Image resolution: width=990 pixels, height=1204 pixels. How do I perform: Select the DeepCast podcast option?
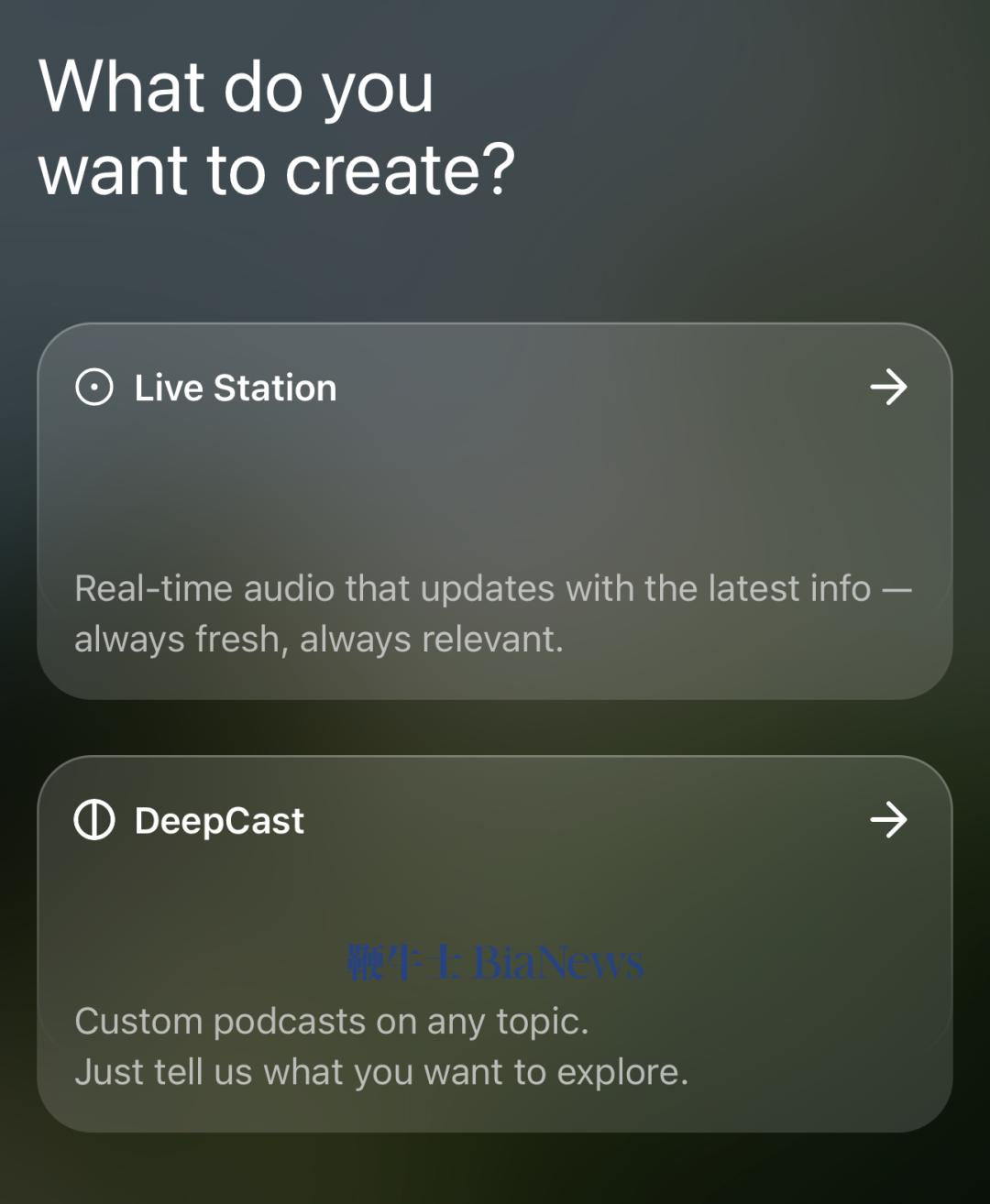495,943
